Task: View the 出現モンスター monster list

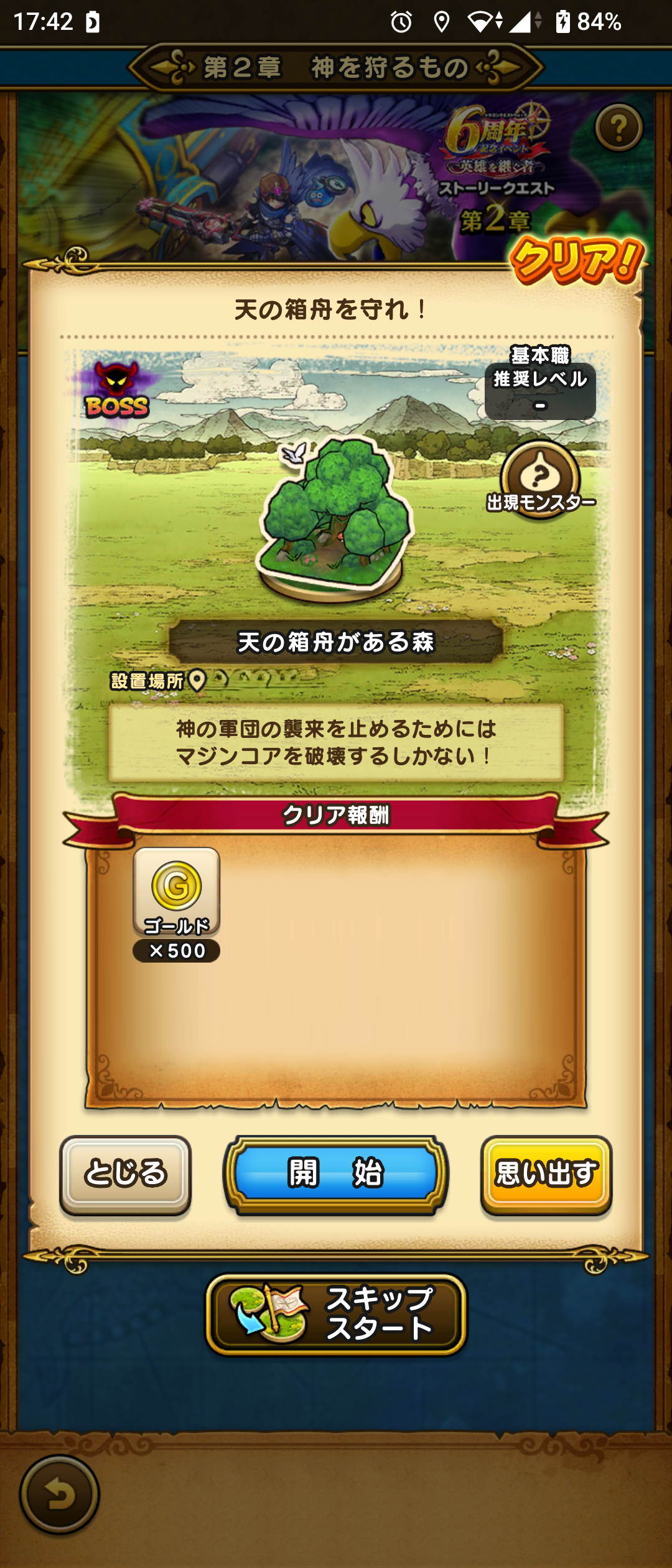Action: click(540, 480)
